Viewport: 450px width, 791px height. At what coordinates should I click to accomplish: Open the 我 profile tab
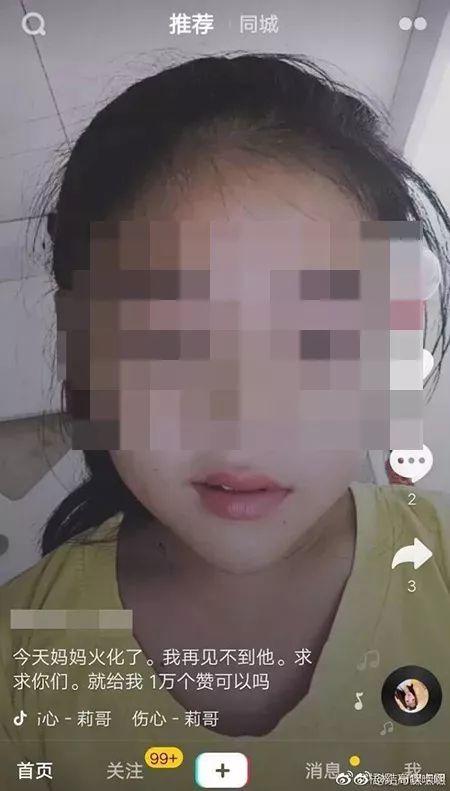tap(413, 769)
